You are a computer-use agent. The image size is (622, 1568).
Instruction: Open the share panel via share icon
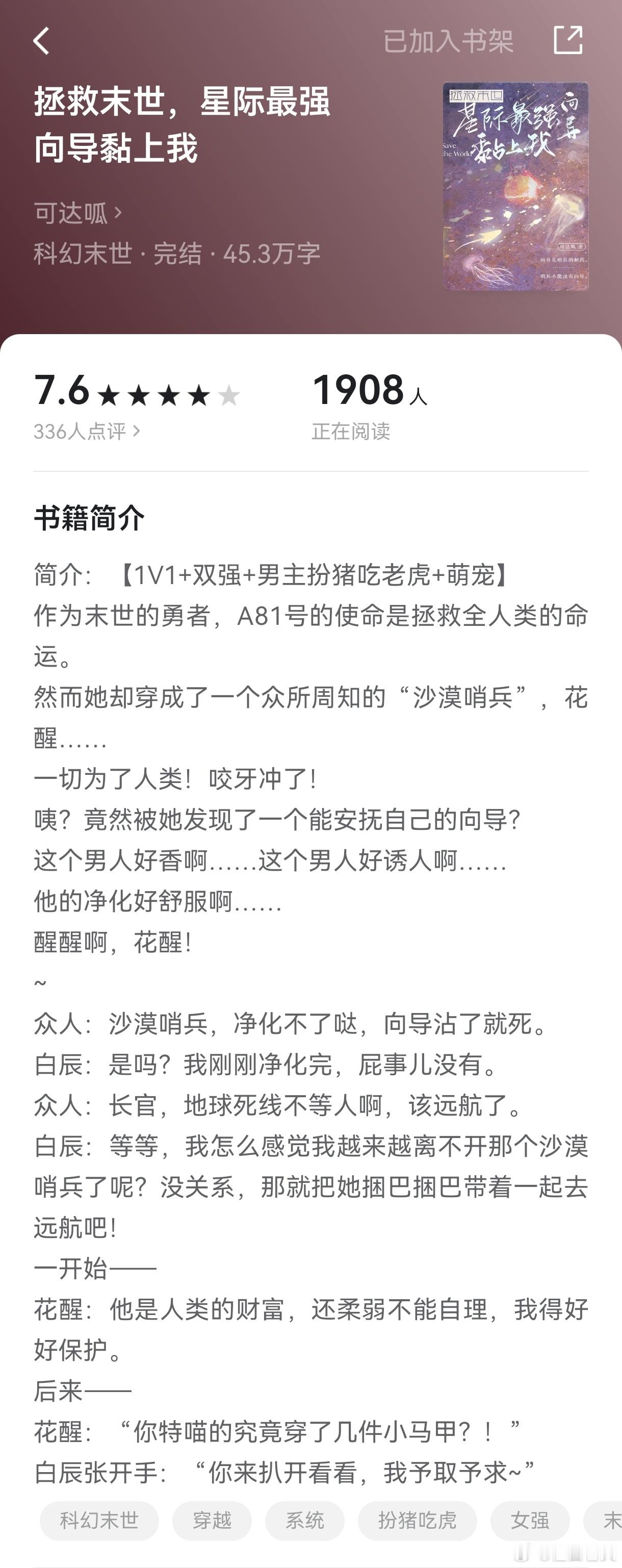pyautogui.click(x=568, y=41)
